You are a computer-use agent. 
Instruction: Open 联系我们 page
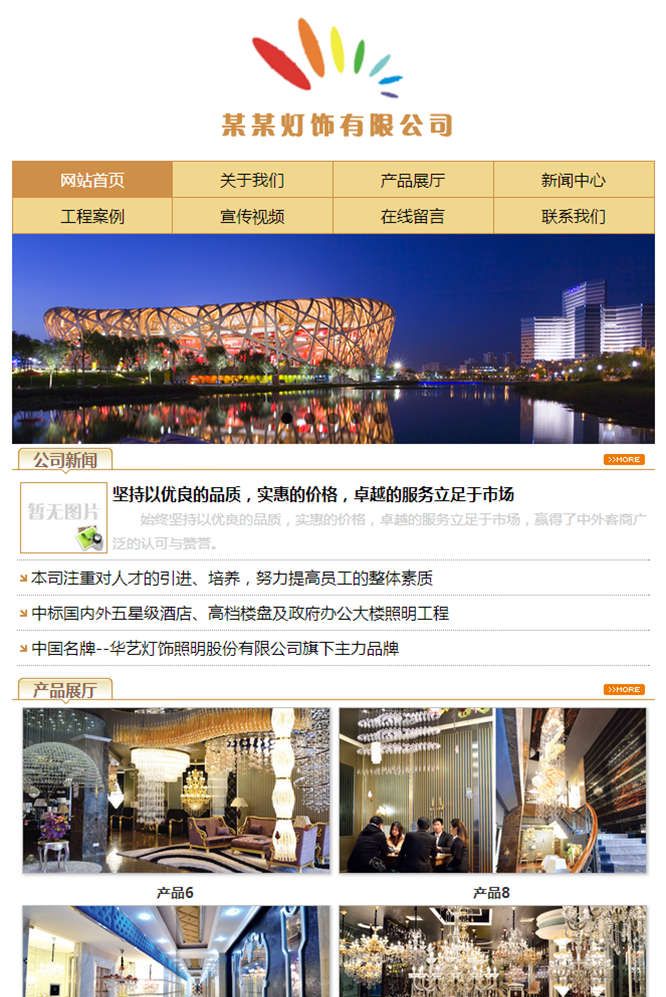(573, 216)
